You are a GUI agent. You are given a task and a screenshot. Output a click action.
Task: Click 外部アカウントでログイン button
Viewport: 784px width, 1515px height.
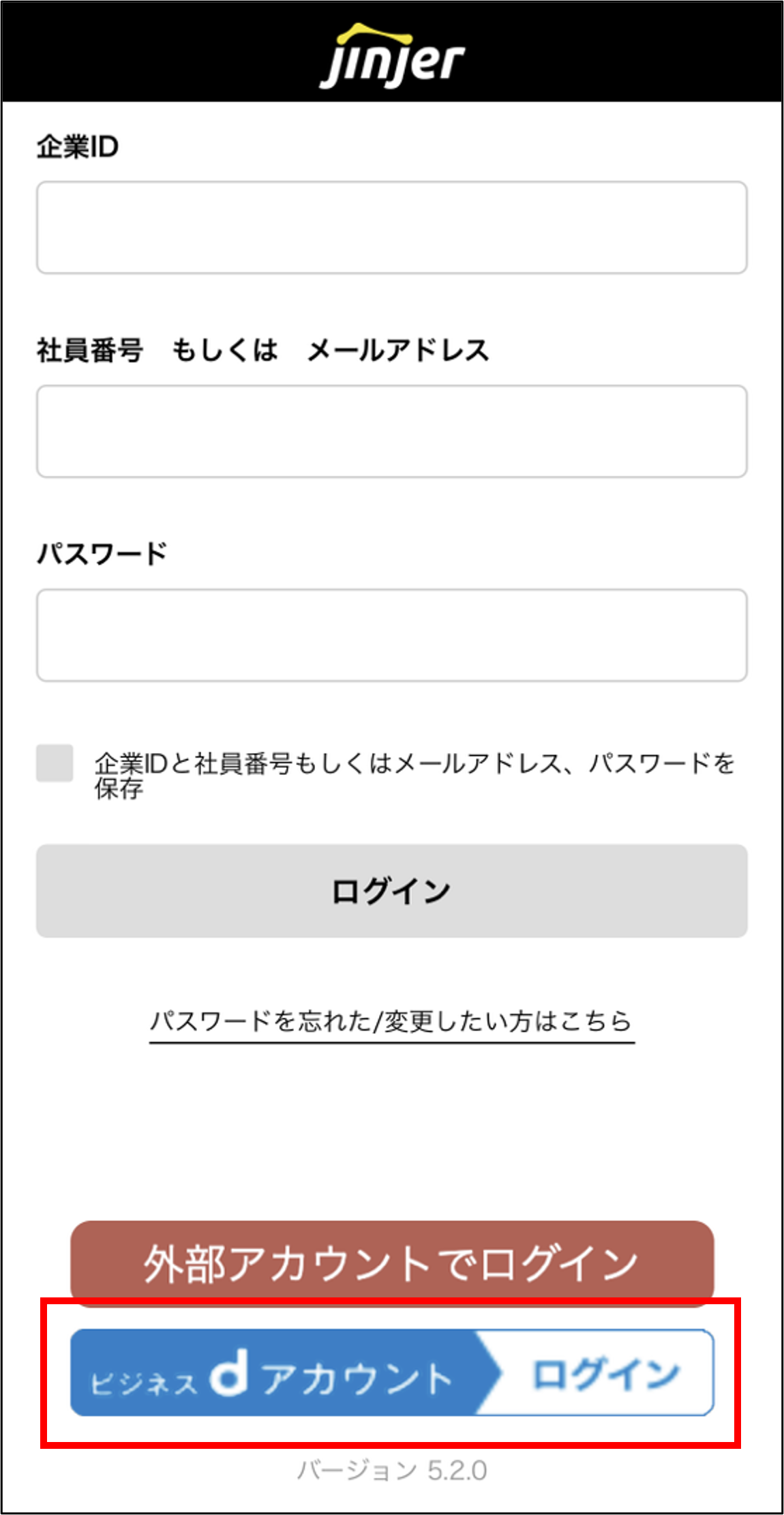tap(392, 1261)
